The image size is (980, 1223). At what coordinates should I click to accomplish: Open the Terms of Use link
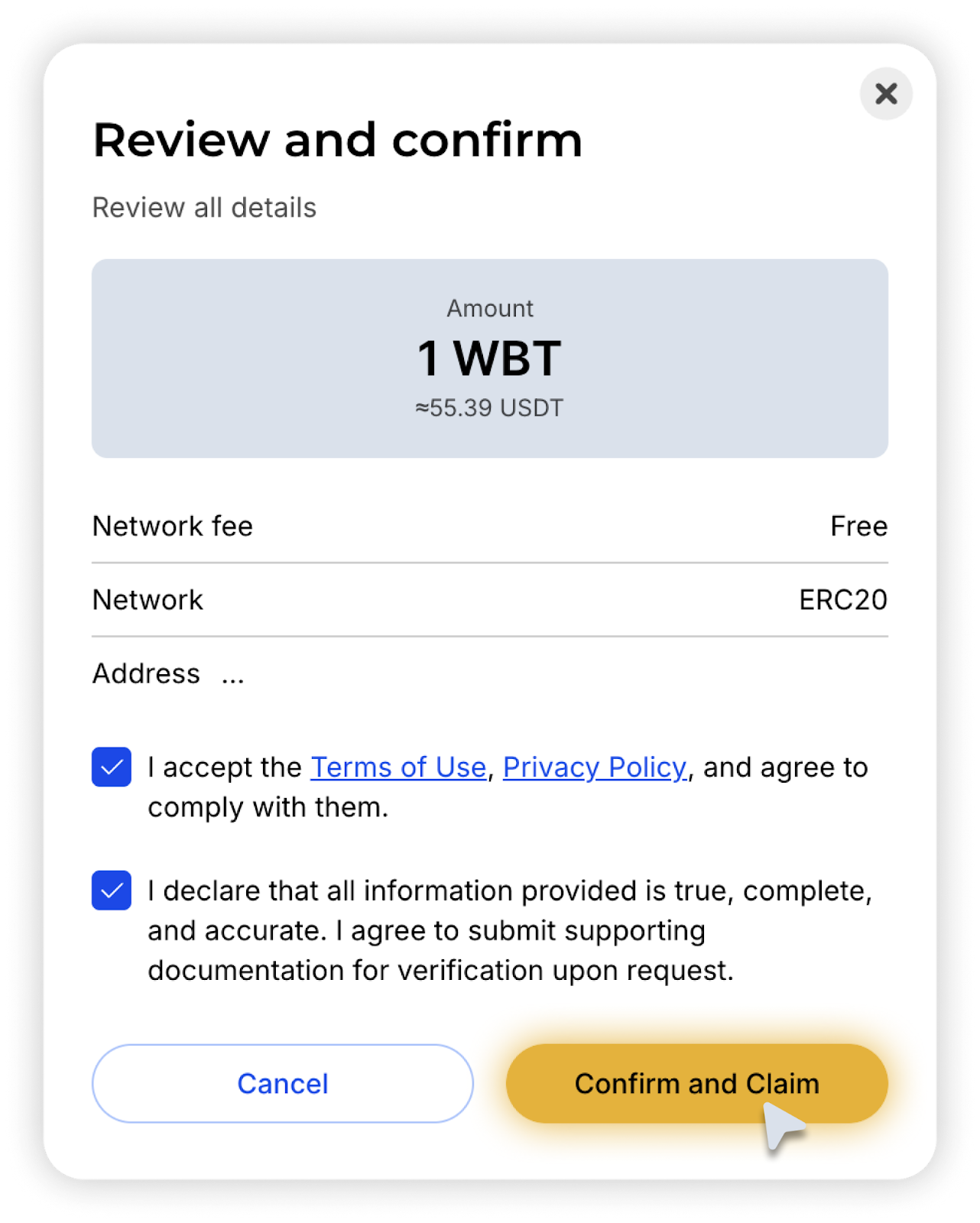(x=398, y=767)
